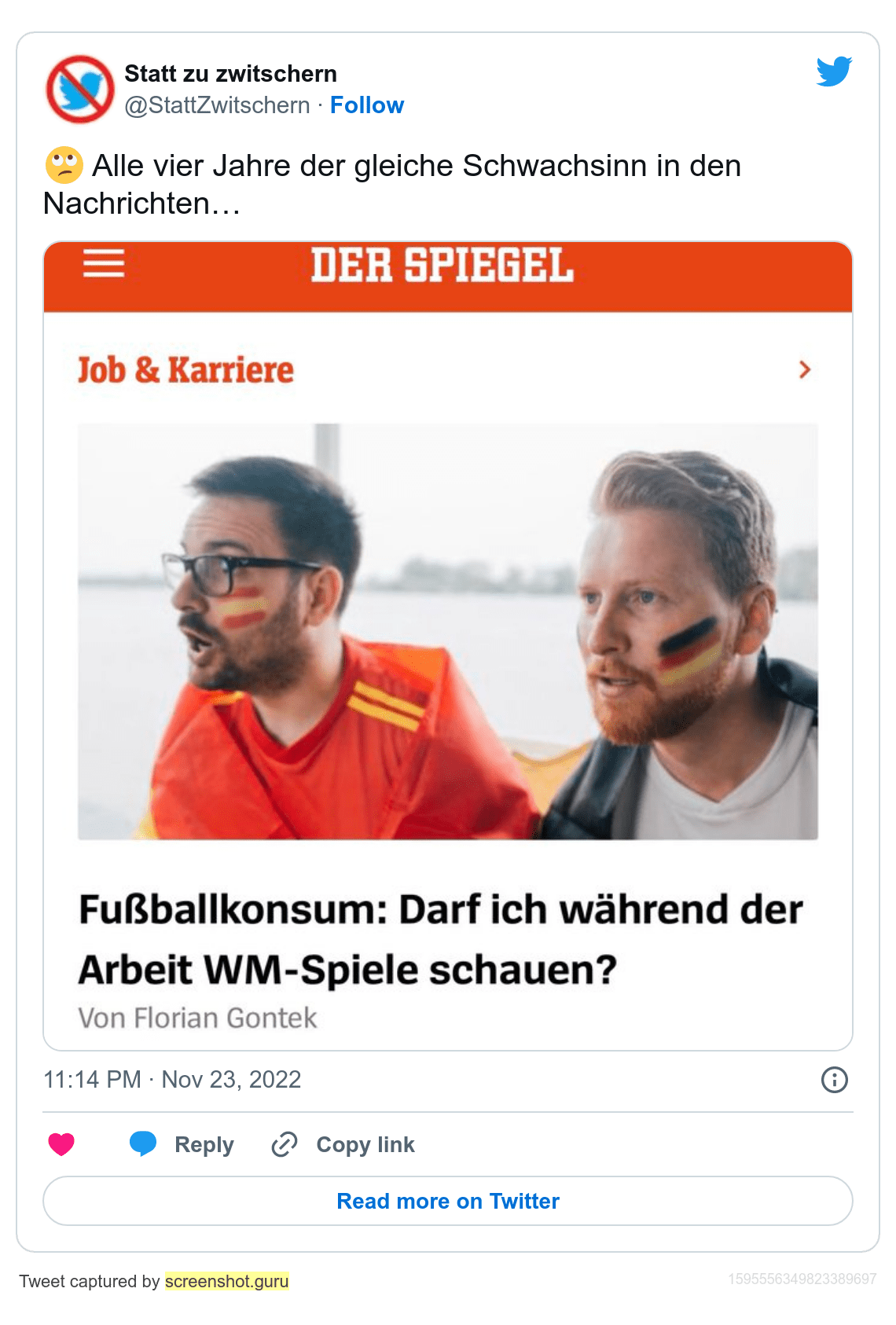The image size is (896, 1325).
Task: Reply to this tweet
Action: (x=182, y=1144)
